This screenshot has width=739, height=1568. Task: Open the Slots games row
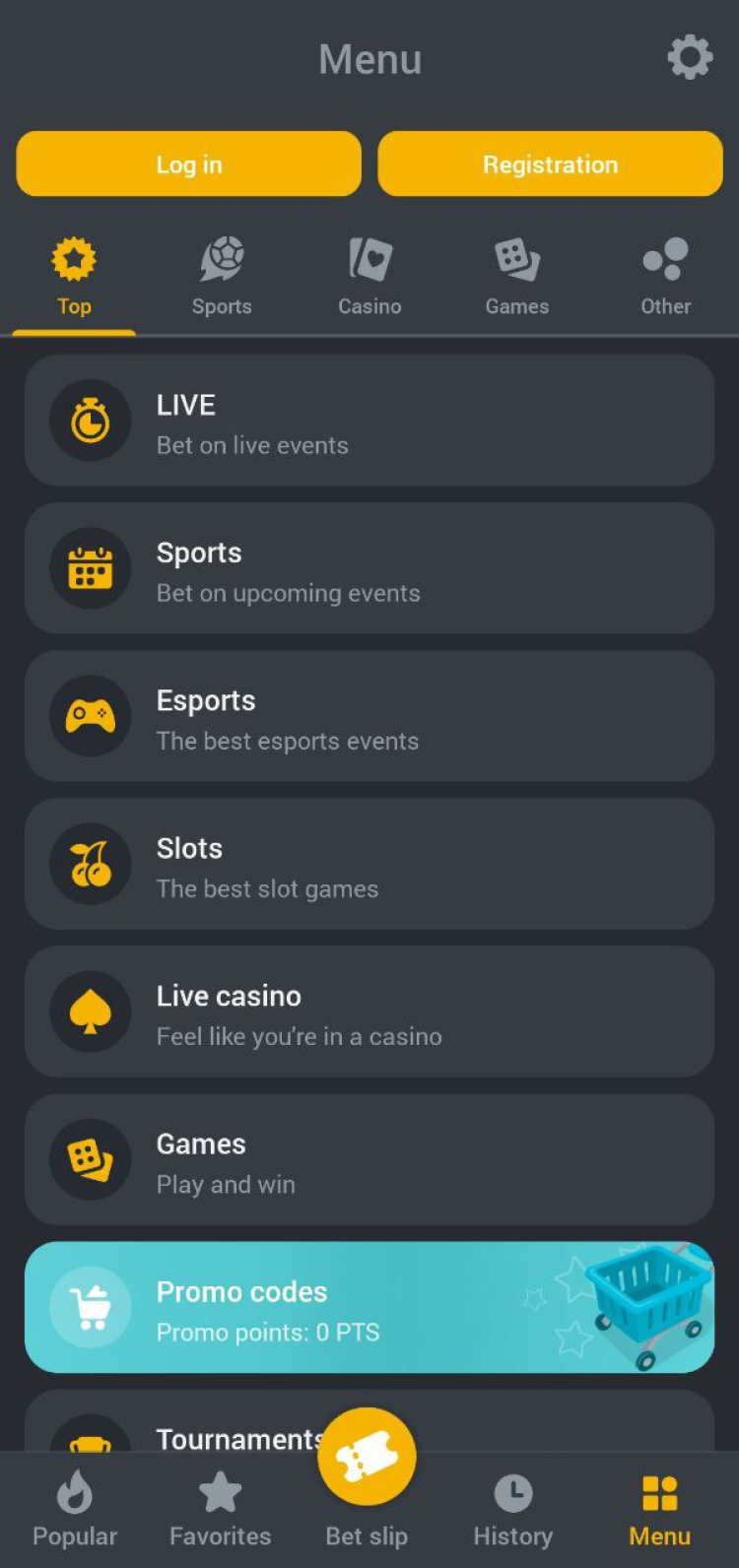[369, 865]
